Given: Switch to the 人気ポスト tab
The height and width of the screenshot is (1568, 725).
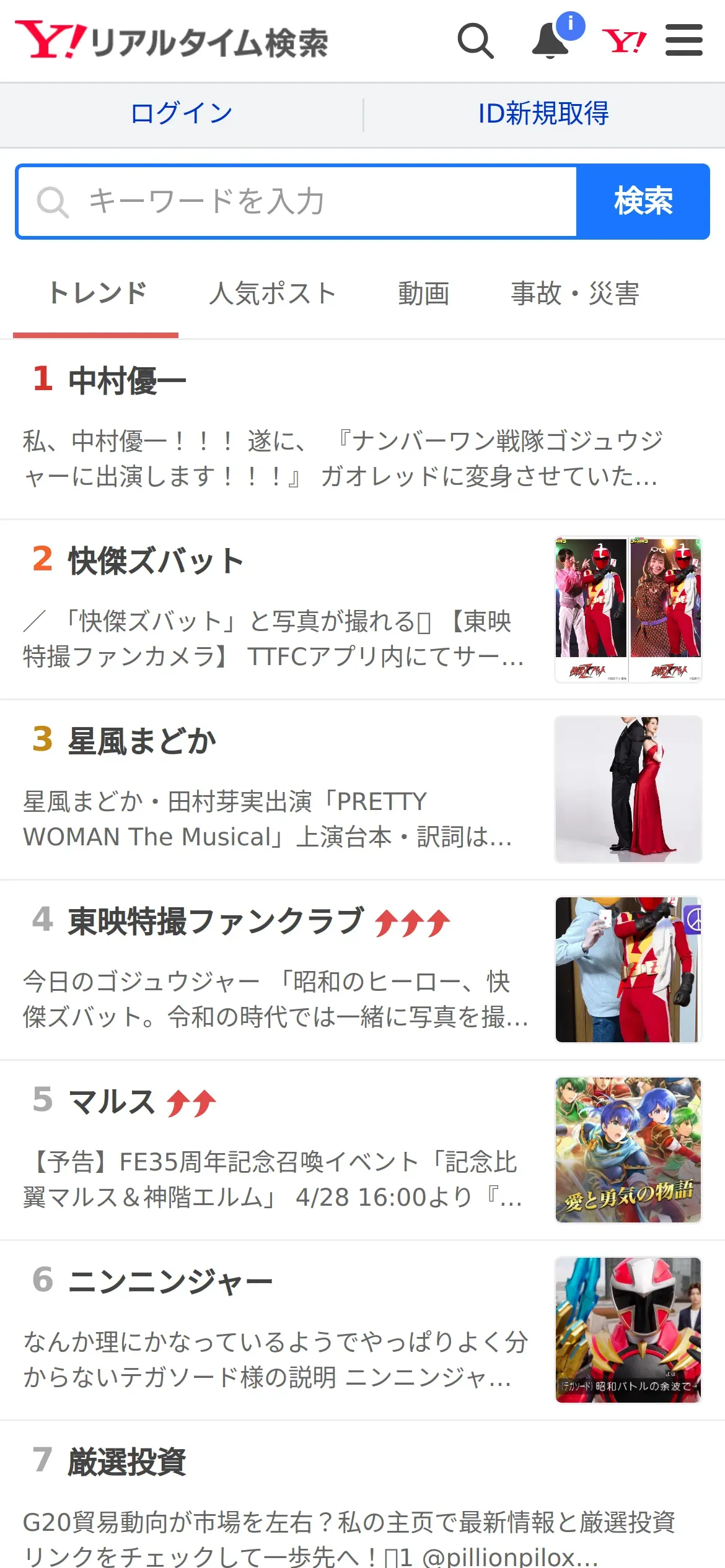Looking at the screenshot, I should click(x=273, y=294).
